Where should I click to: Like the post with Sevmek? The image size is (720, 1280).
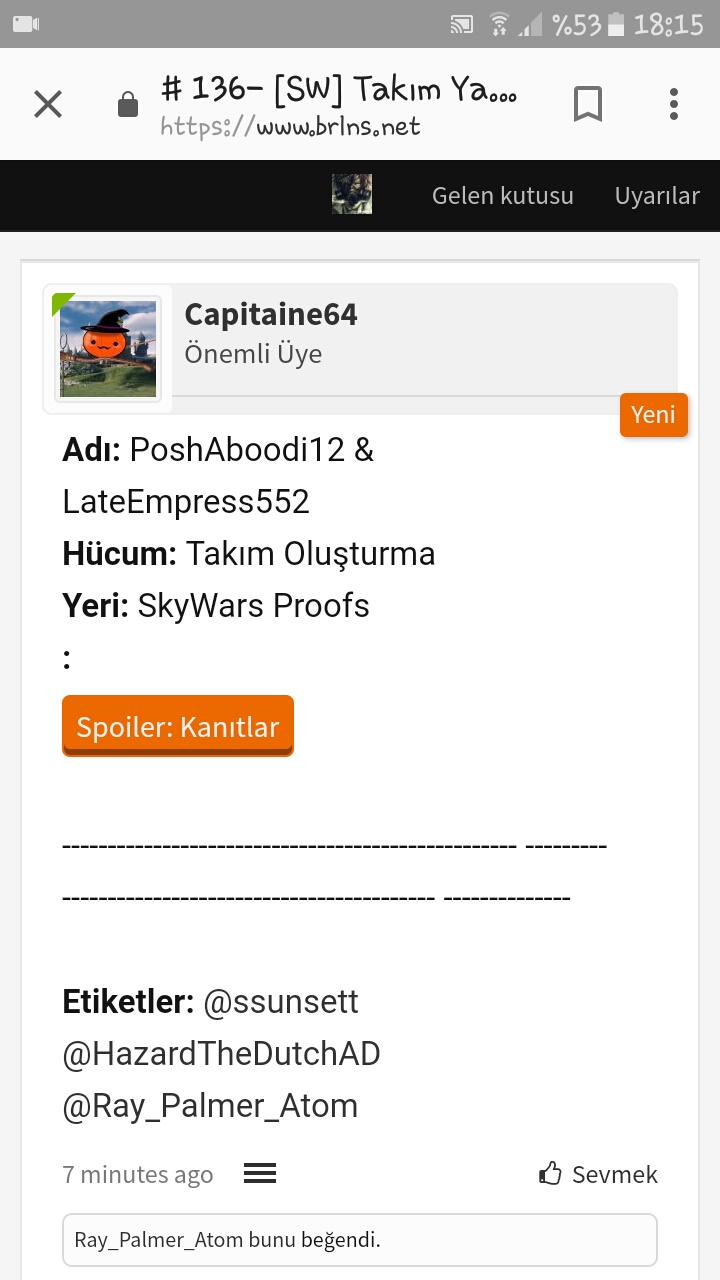tap(598, 1174)
